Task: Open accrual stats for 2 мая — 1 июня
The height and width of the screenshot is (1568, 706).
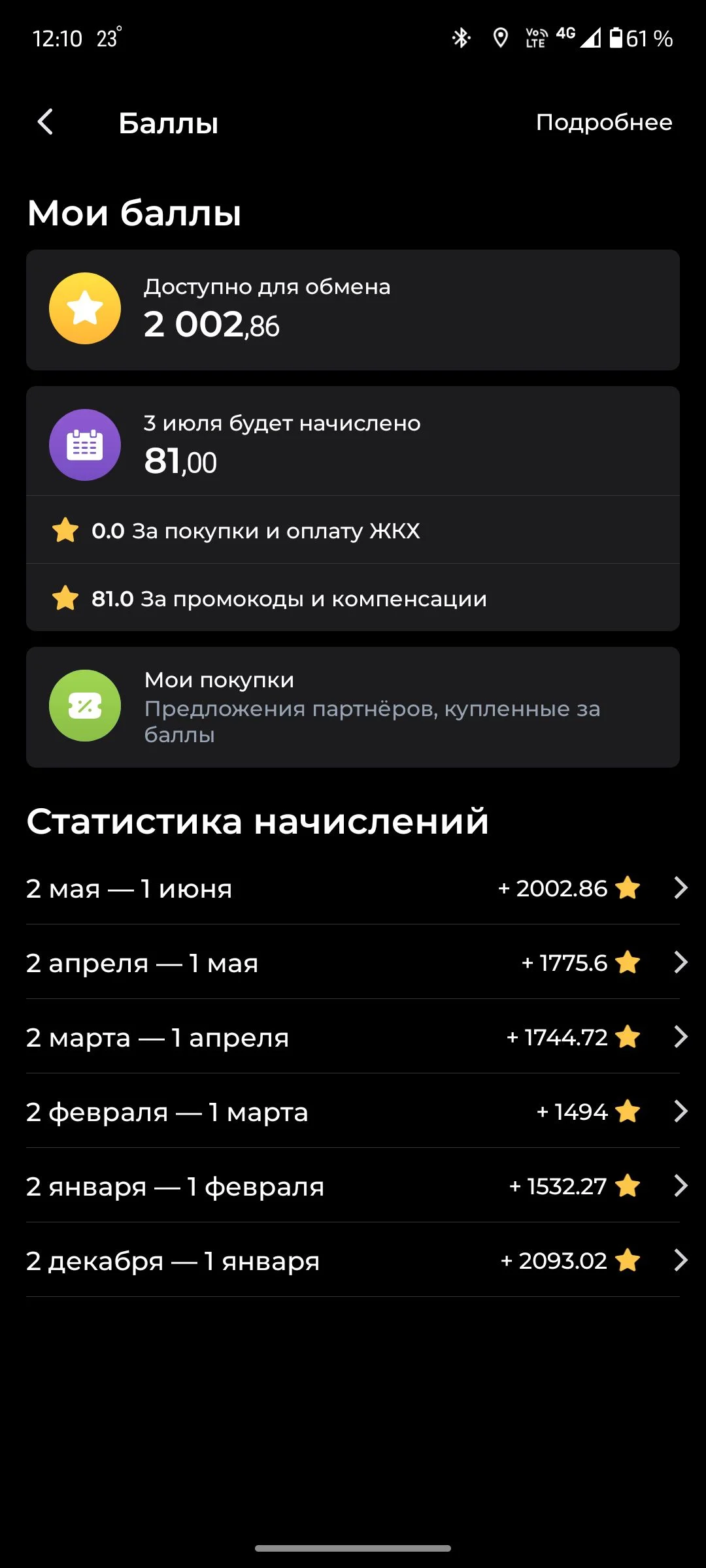Action: click(x=353, y=888)
